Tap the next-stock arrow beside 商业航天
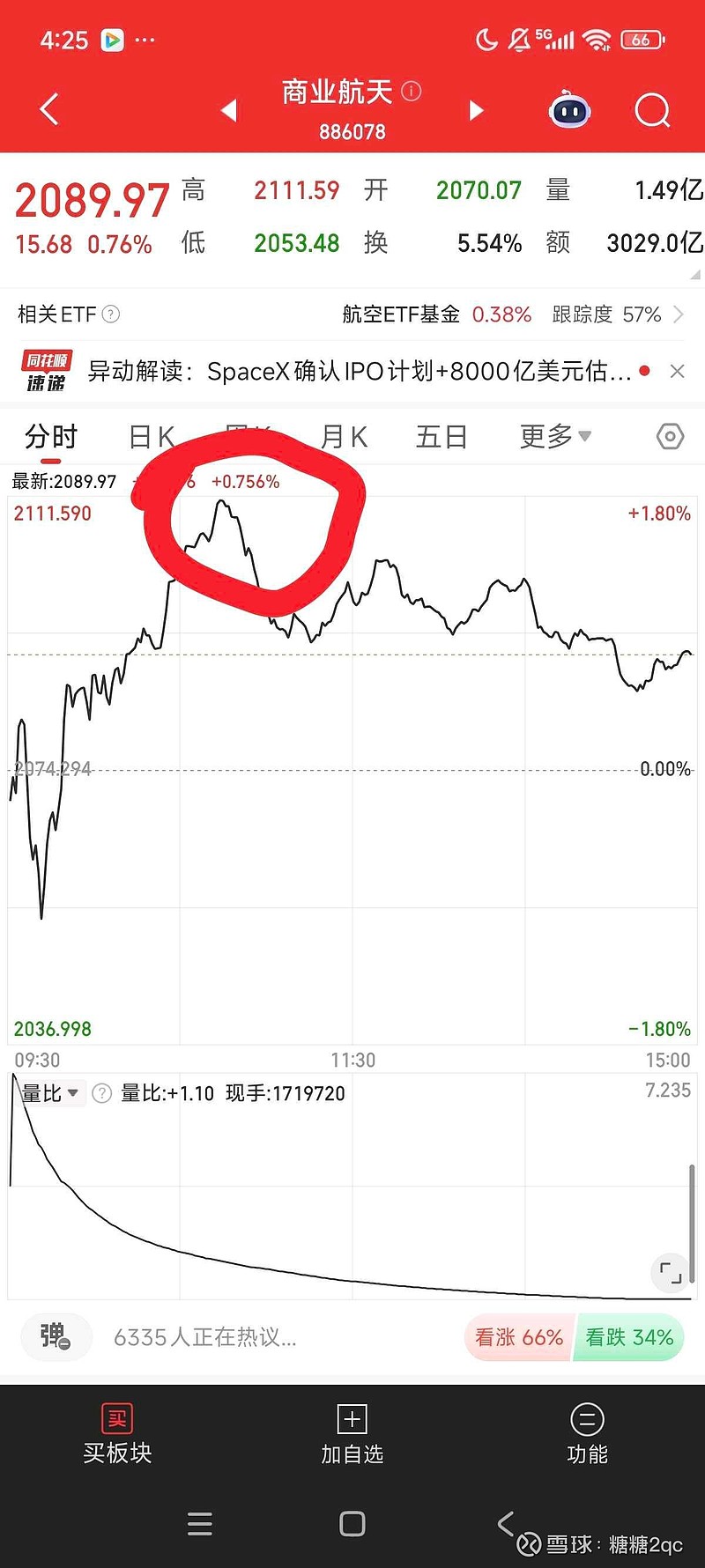Screen dimensions: 705x1568 pyautogui.click(x=476, y=109)
